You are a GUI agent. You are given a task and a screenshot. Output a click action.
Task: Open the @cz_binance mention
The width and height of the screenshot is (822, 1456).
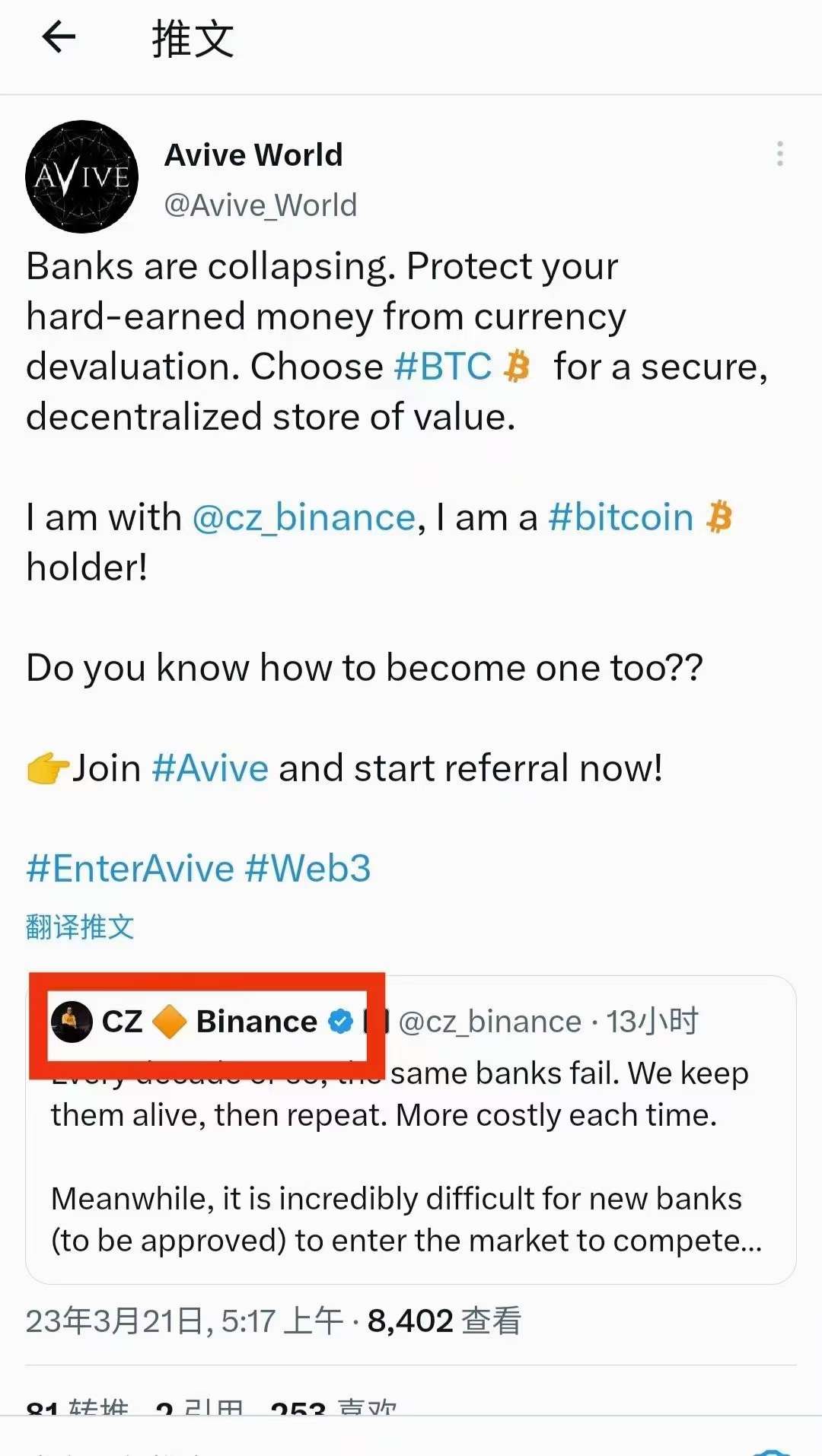[x=304, y=517]
